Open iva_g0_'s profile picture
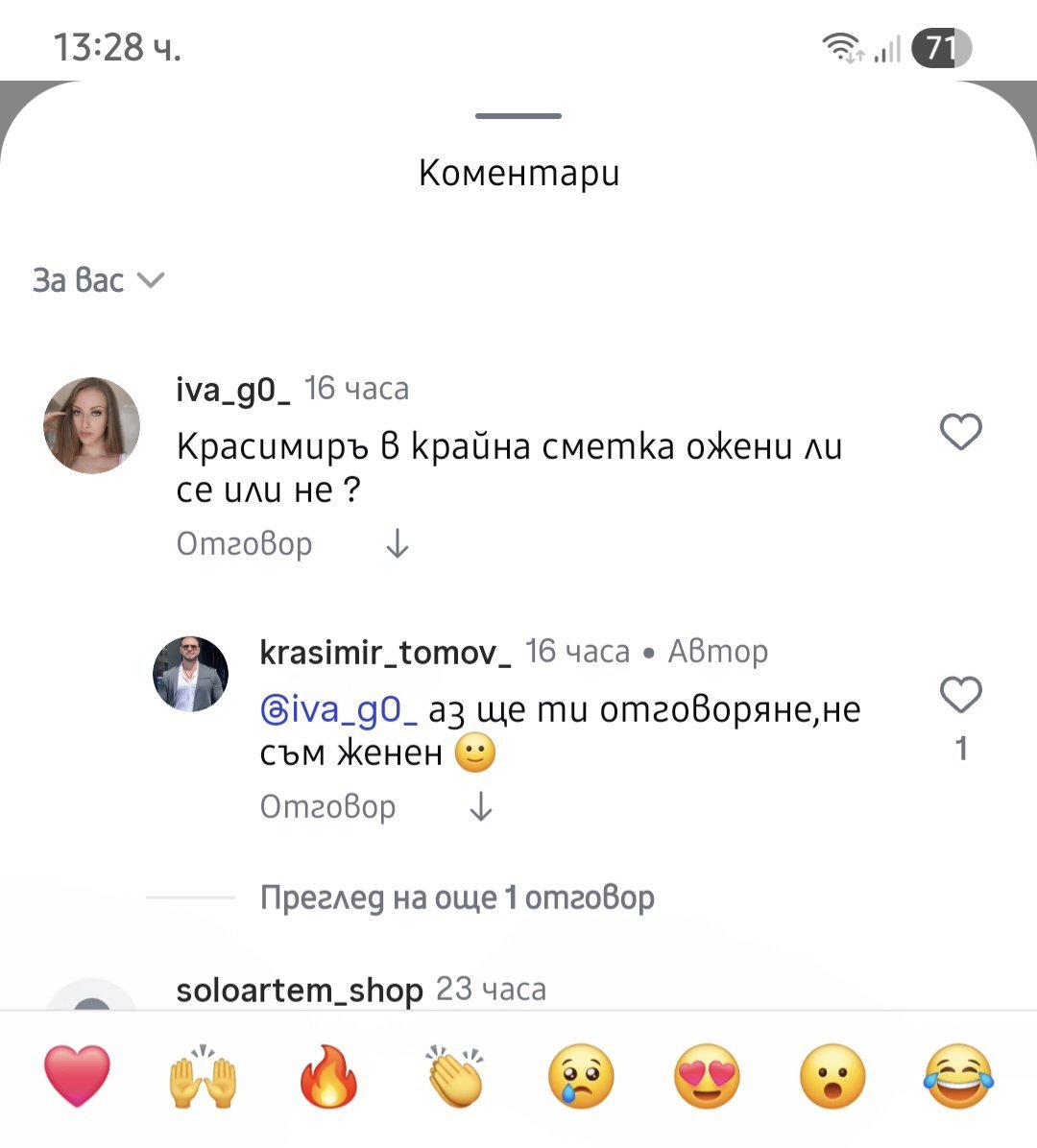The image size is (1037, 1148). (x=92, y=425)
